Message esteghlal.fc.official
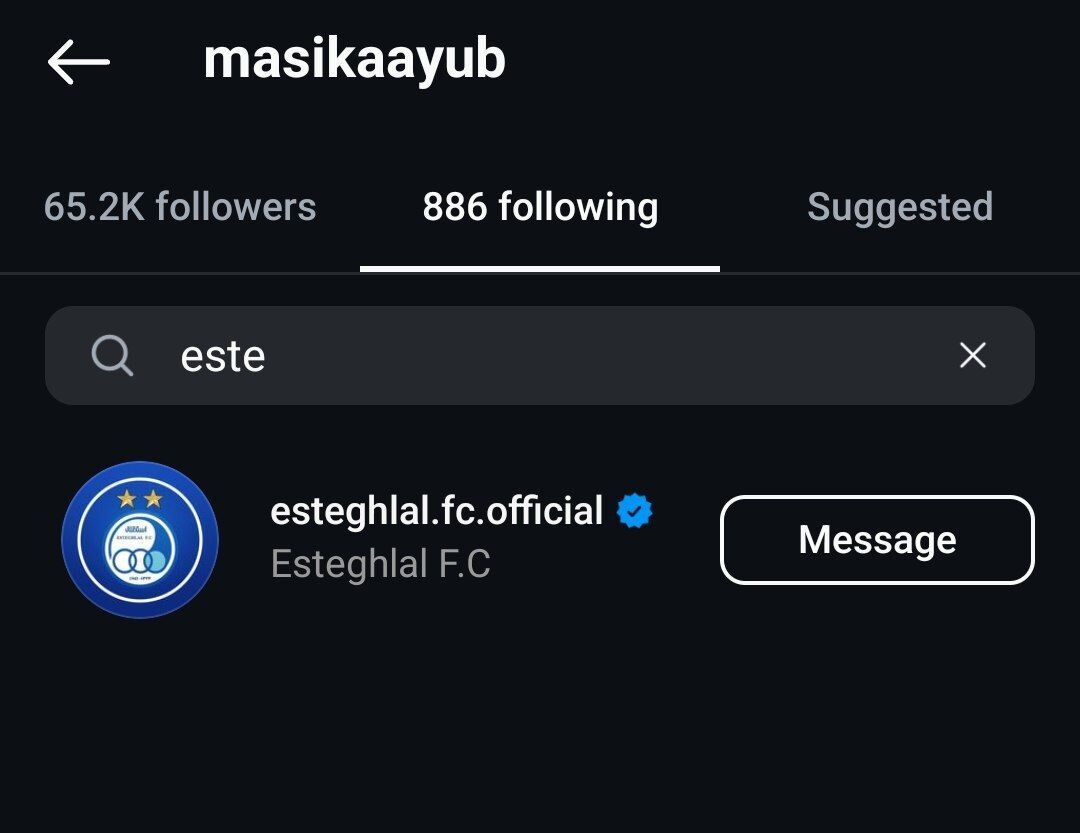Image resolution: width=1080 pixels, height=833 pixels. tap(877, 540)
